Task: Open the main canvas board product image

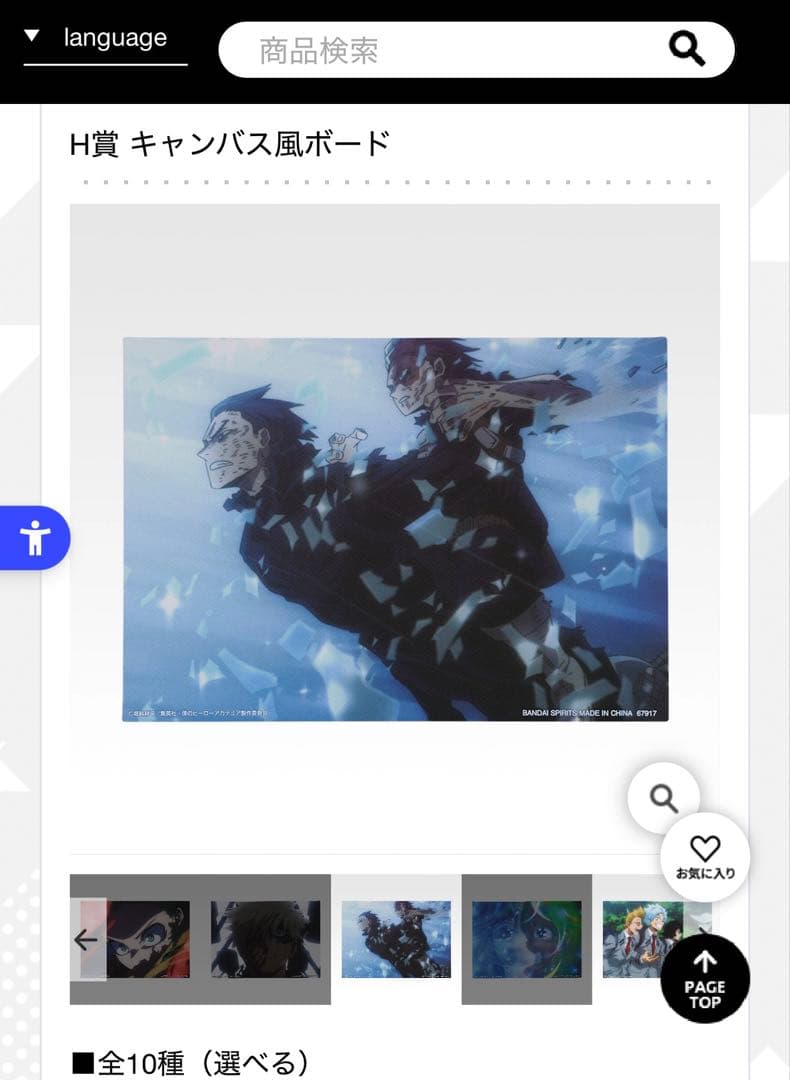Action: [x=394, y=529]
